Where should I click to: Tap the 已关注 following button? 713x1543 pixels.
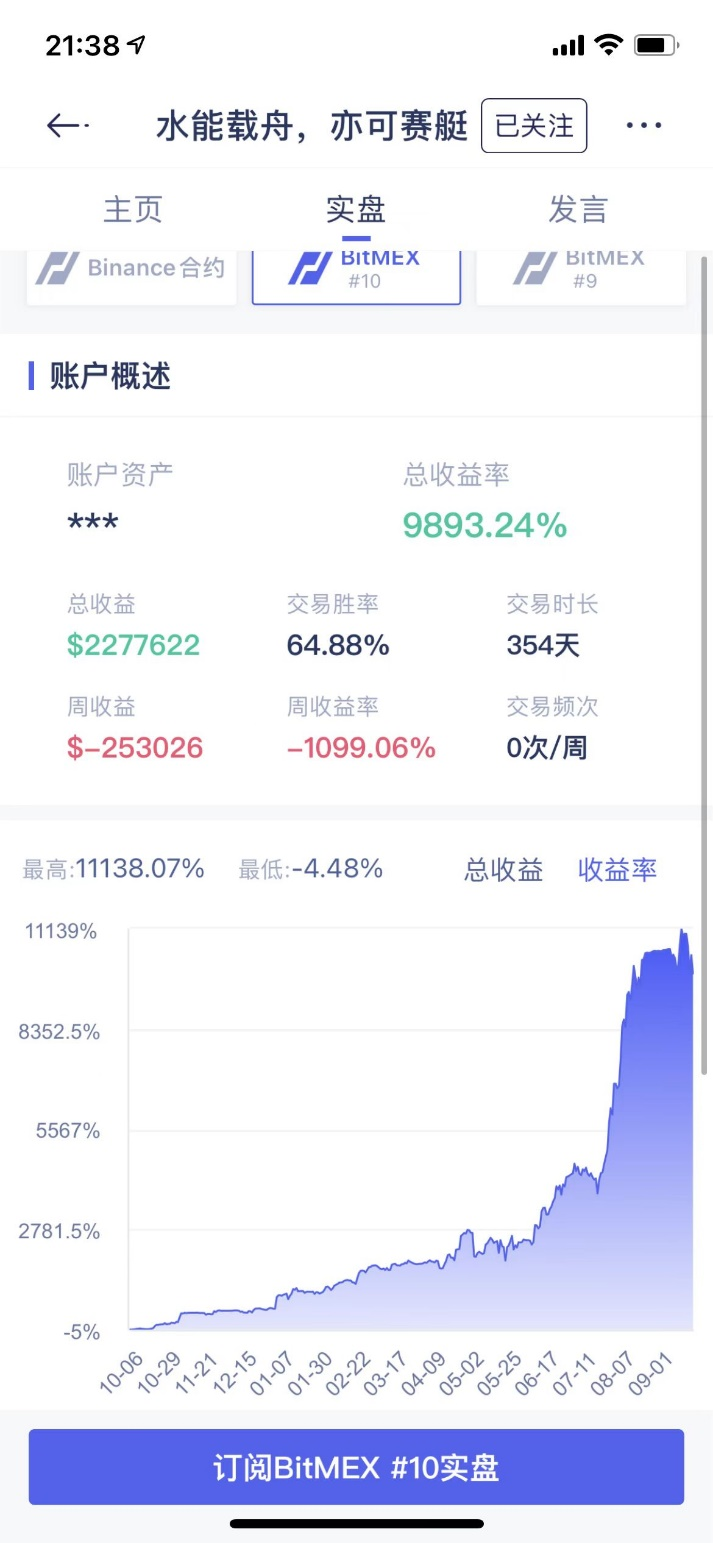534,126
